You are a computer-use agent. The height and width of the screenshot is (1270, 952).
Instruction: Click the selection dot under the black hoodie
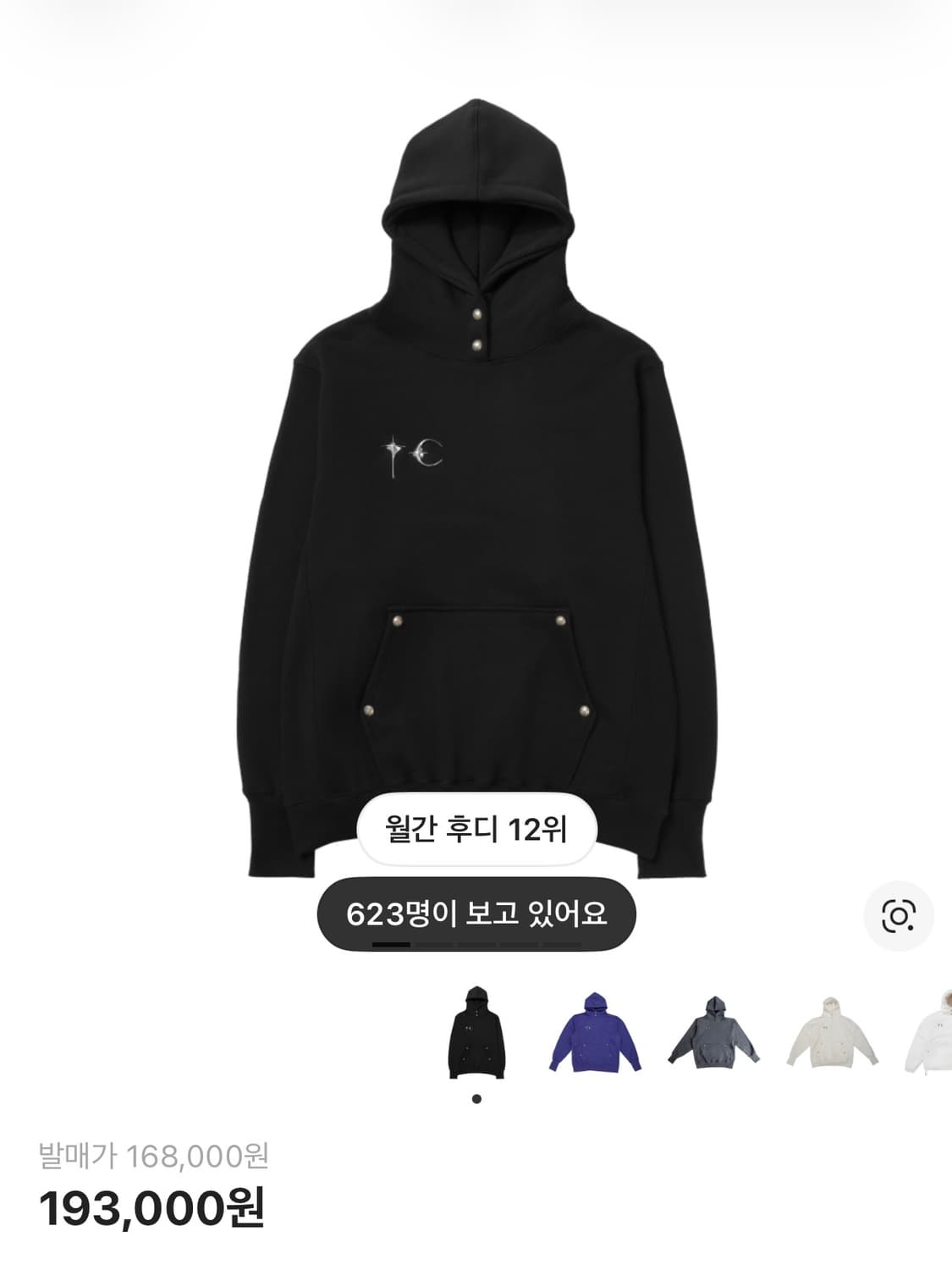[x=476, y=1100]
